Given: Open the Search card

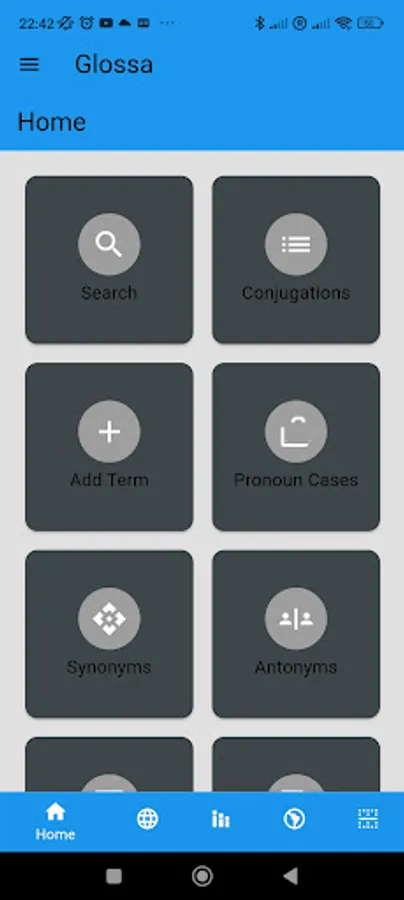Looking at the screenshot, I should point(109,259).
